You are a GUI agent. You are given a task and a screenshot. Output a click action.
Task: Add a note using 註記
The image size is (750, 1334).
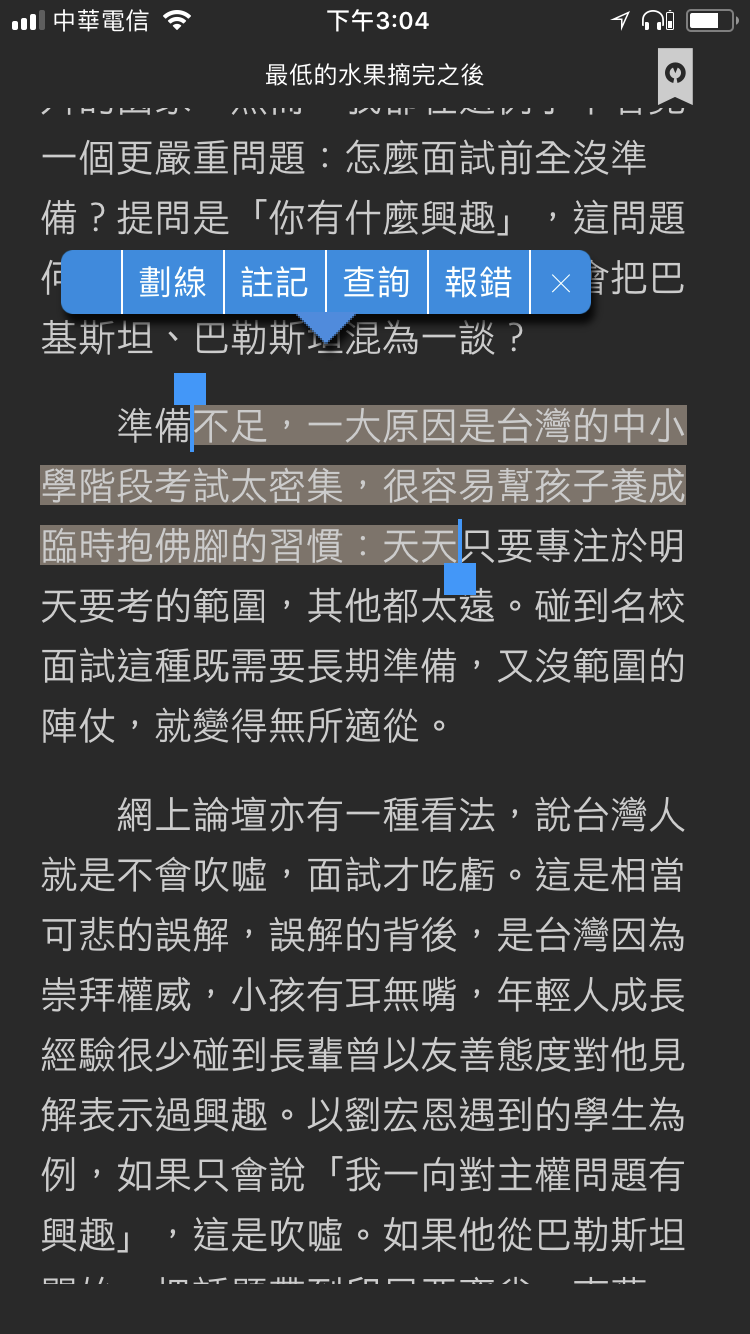[x=275, y=283]
